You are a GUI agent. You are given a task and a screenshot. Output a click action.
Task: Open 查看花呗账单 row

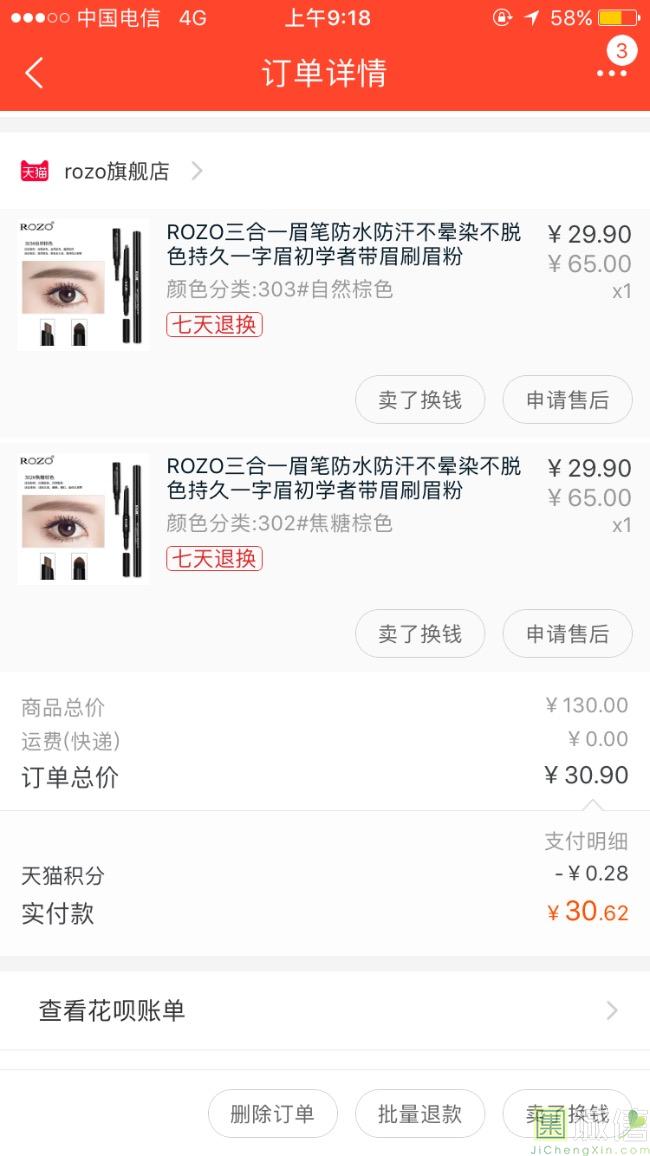(325, 1011)
